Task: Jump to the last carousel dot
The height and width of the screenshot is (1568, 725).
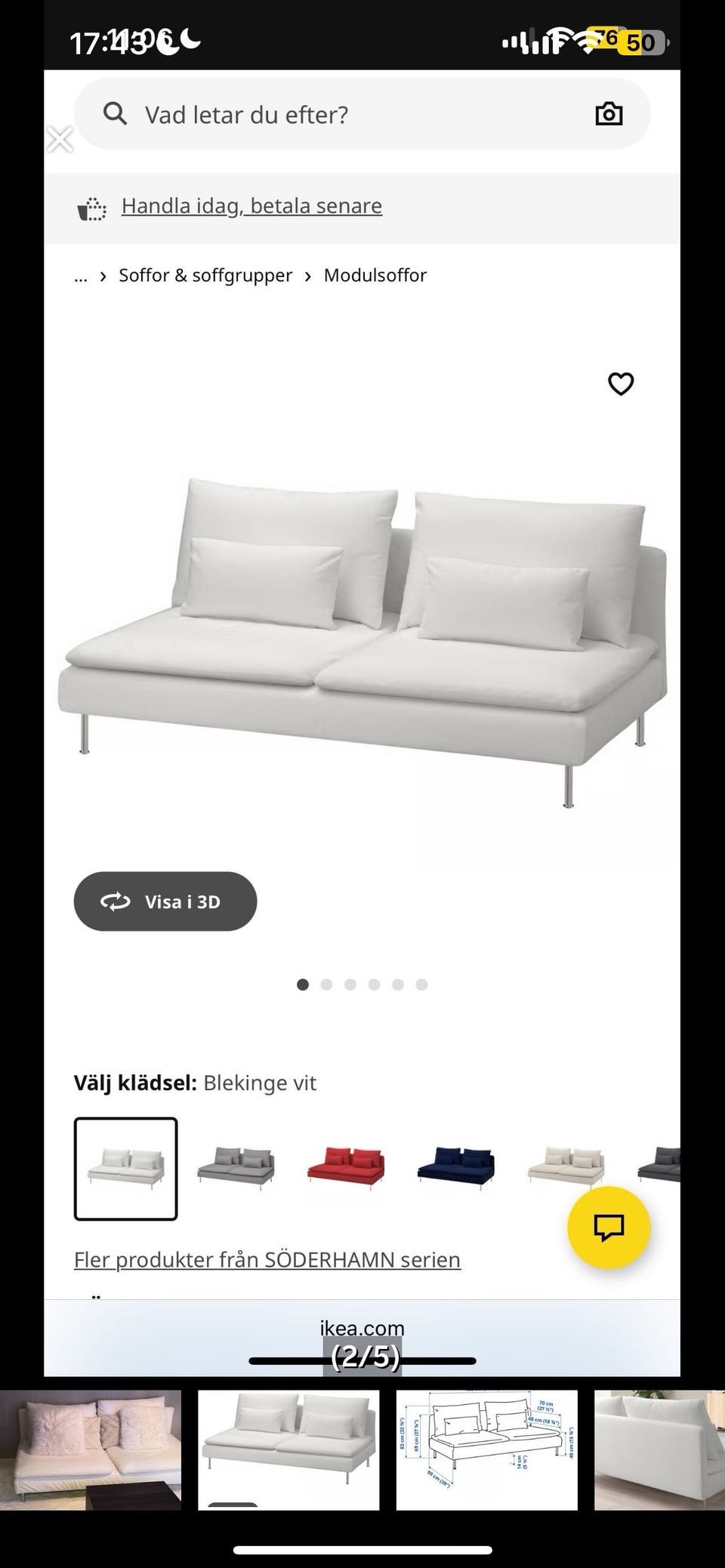Action: (x=421, y=984)
